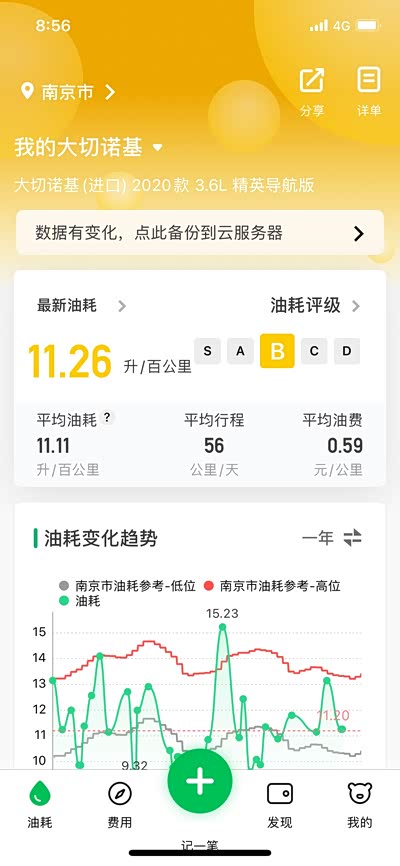400x866 pixels.
Task: Tap the cloud backup banner 数据有变化
Action: 200,233
